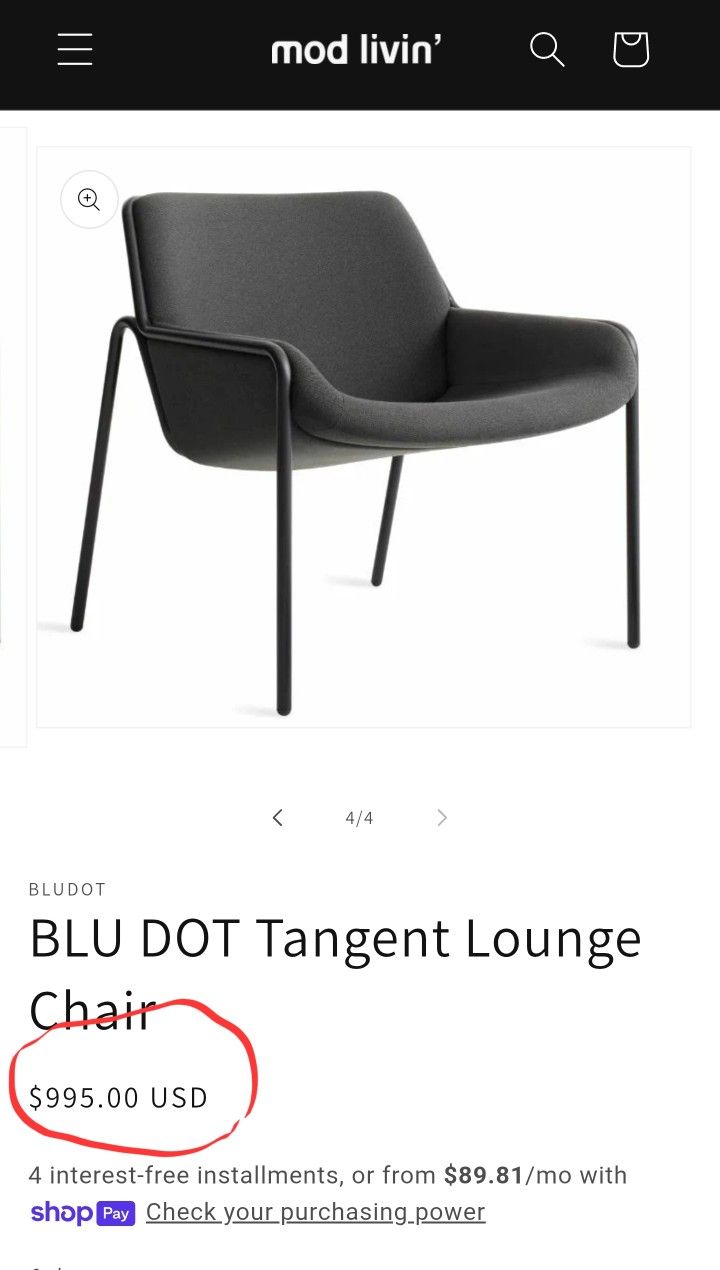Check your purchasing power with Shop Pay
This screenshot has height=1270, width=720.
pyautogui.click(x=315, y=1212)
